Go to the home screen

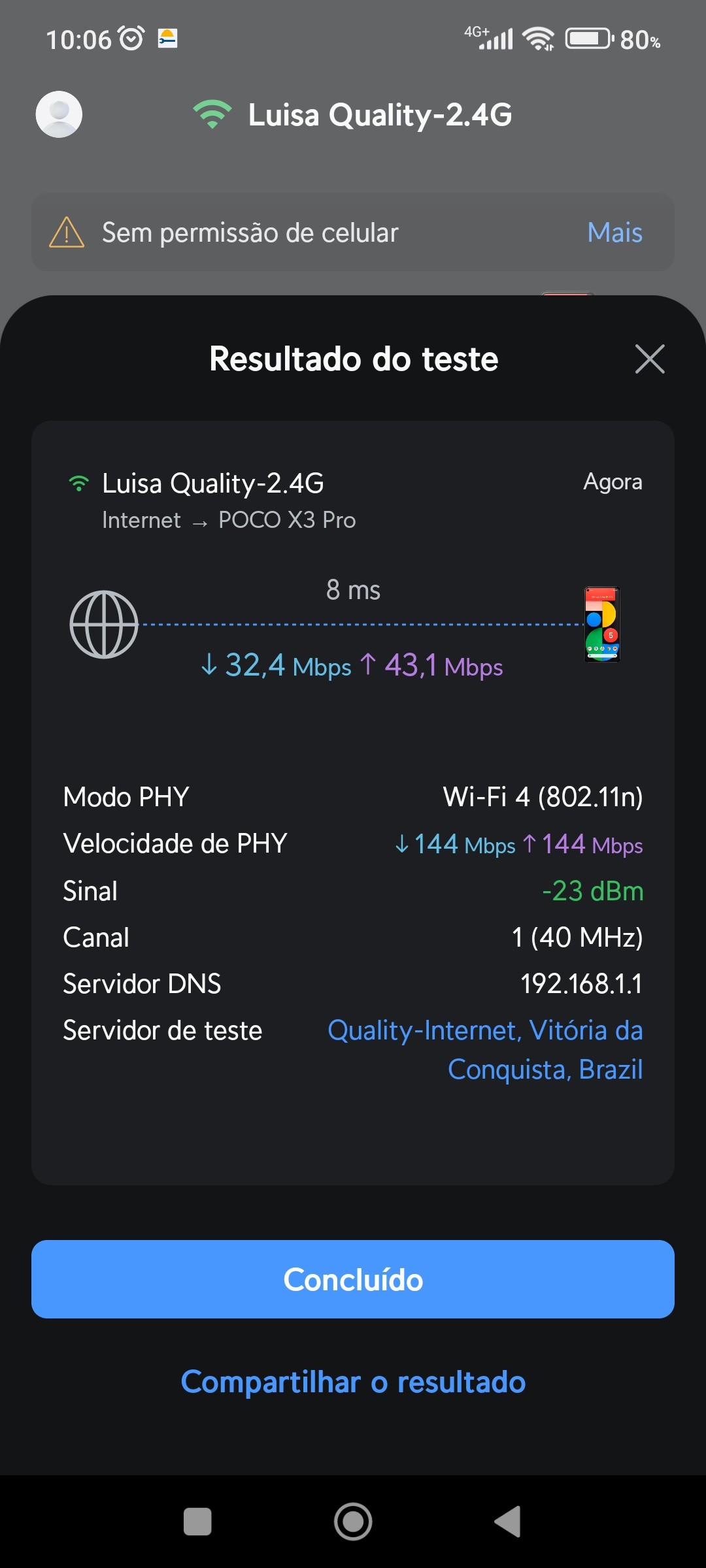click(353, 1522)
